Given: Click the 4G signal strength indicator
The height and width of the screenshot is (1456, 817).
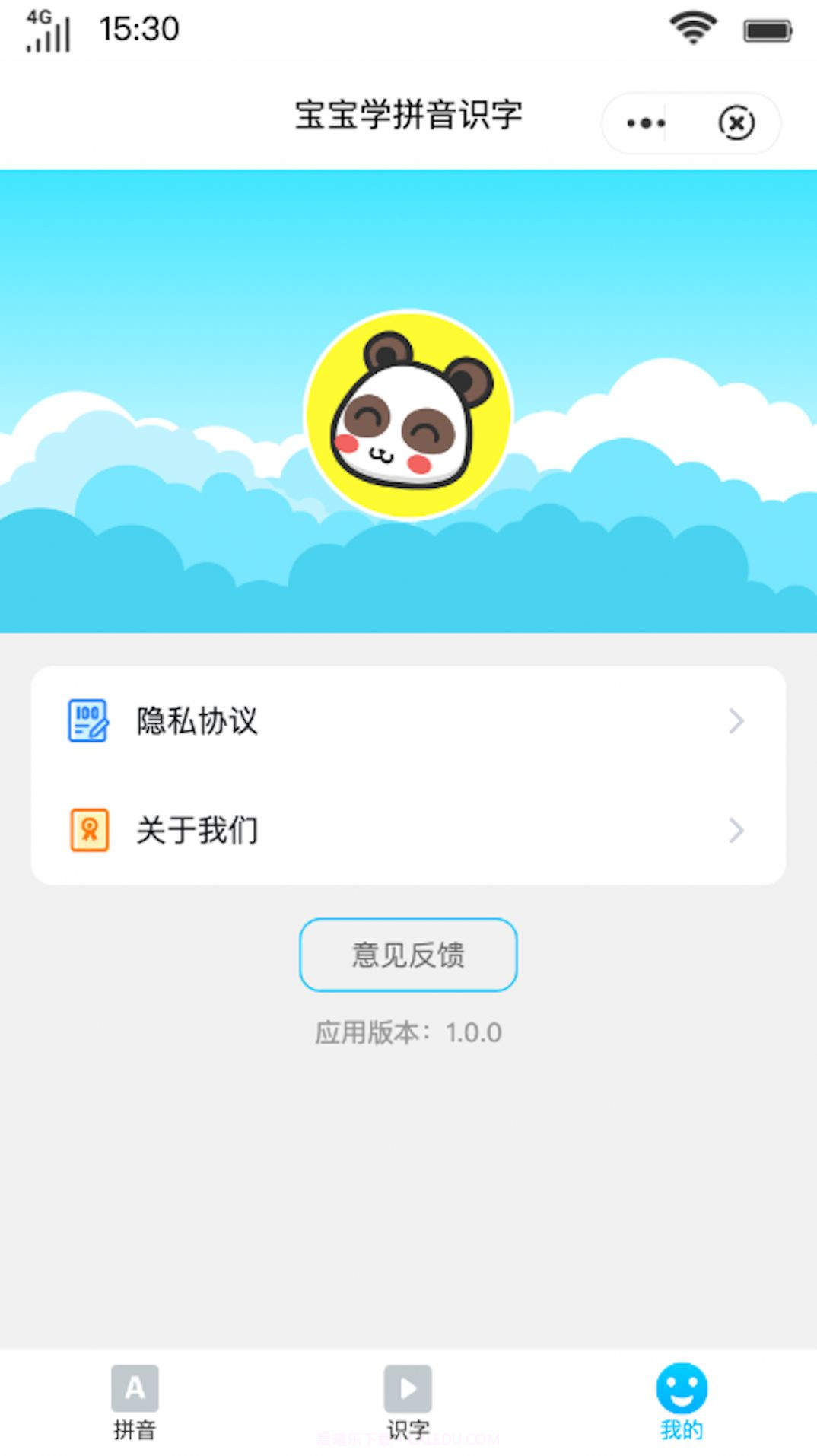Looking at the screenshot, I should 47,30.
